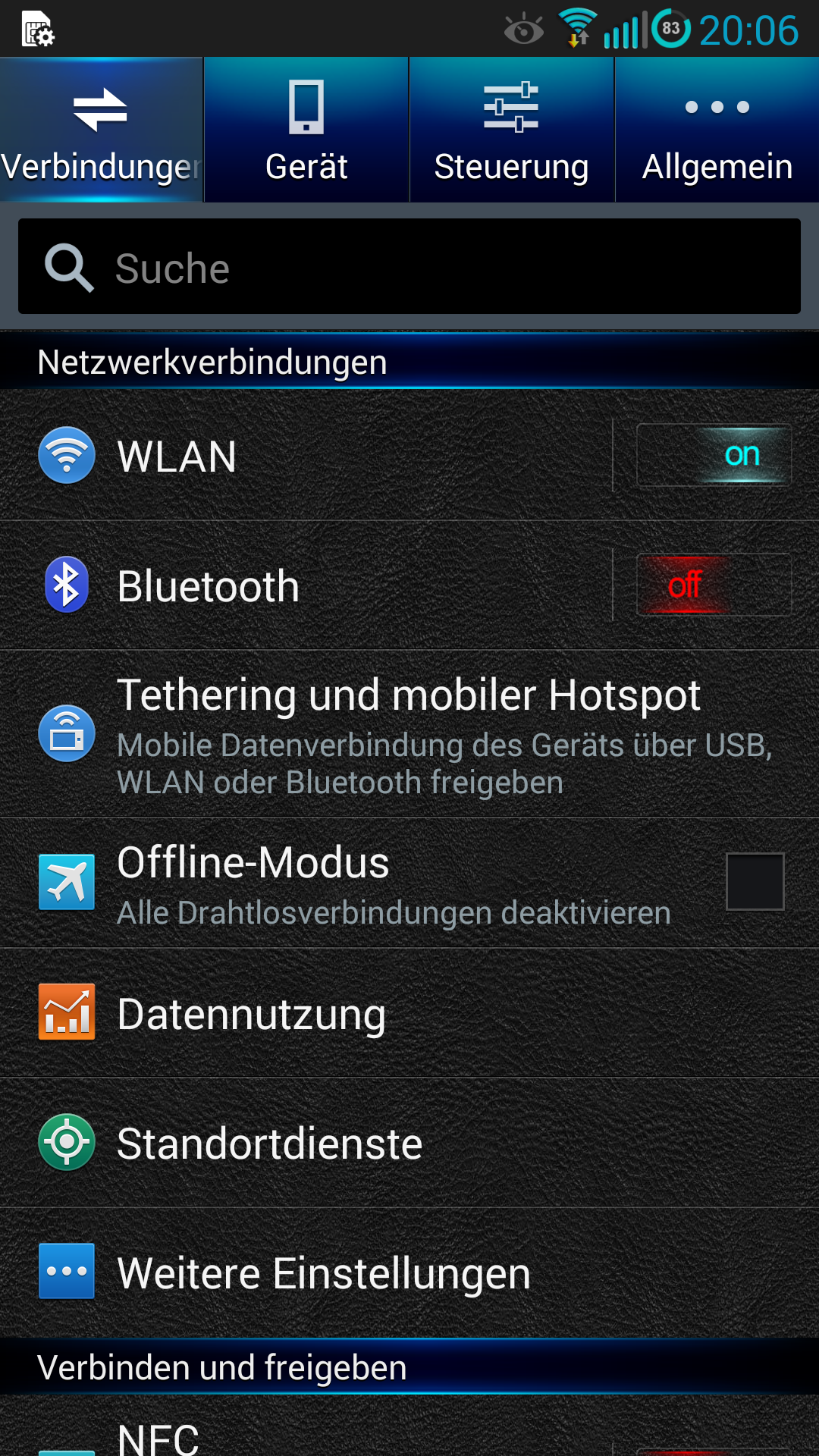Open Weitere Einstellungen
The width and height of the screenshot is (819, 1456).
409,1272
